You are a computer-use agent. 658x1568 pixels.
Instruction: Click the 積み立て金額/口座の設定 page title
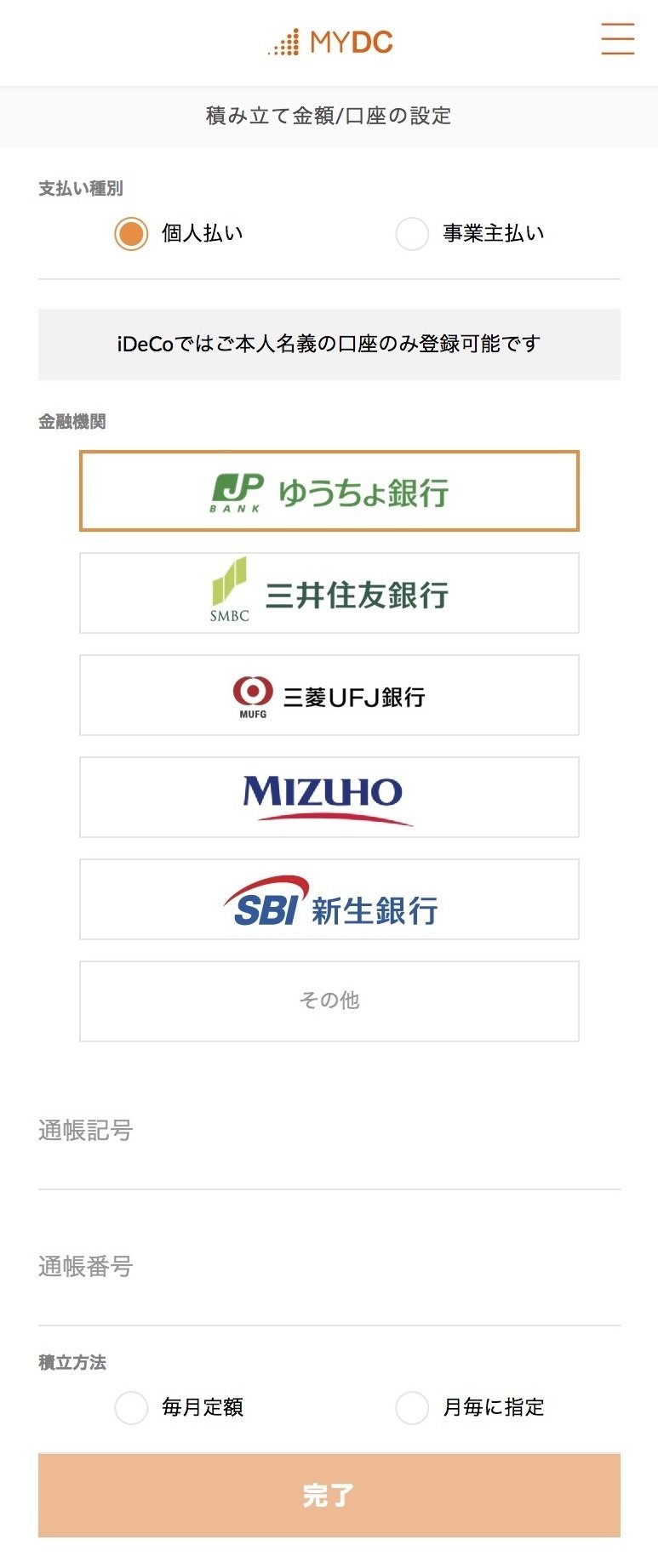click(x=329, y=117)
